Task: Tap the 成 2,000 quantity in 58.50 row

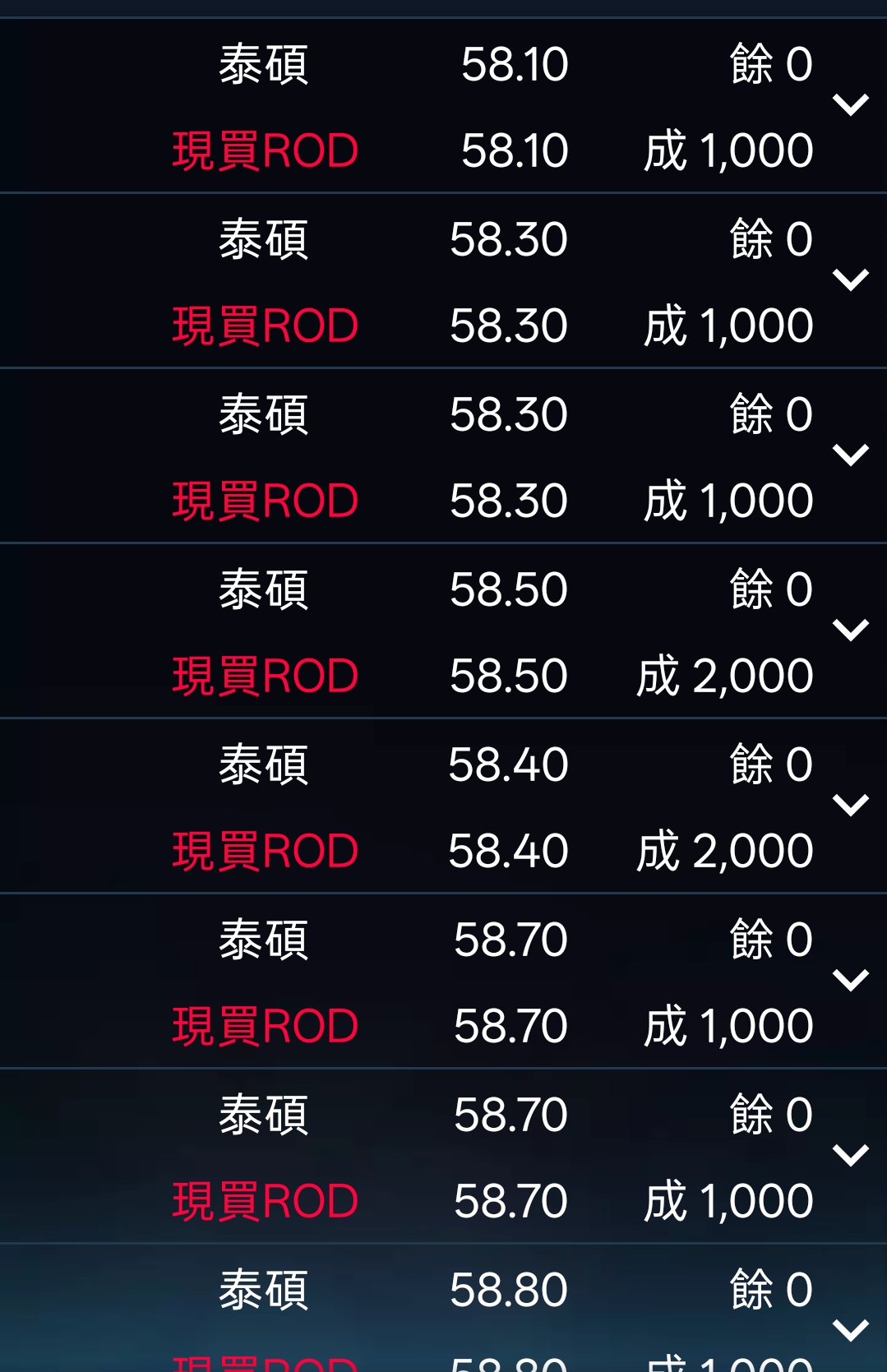Action: 727,673
